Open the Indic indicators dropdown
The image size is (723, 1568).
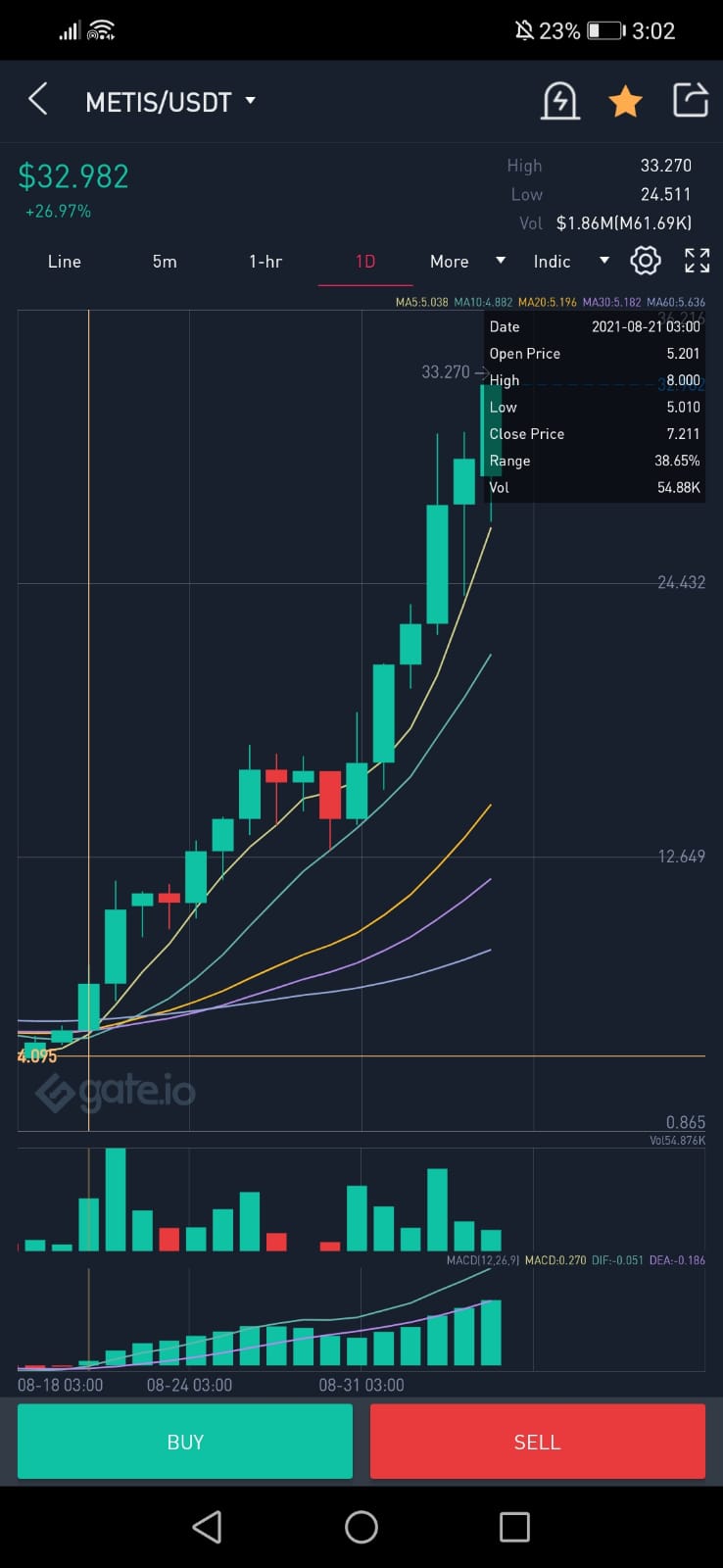point(570,262)
